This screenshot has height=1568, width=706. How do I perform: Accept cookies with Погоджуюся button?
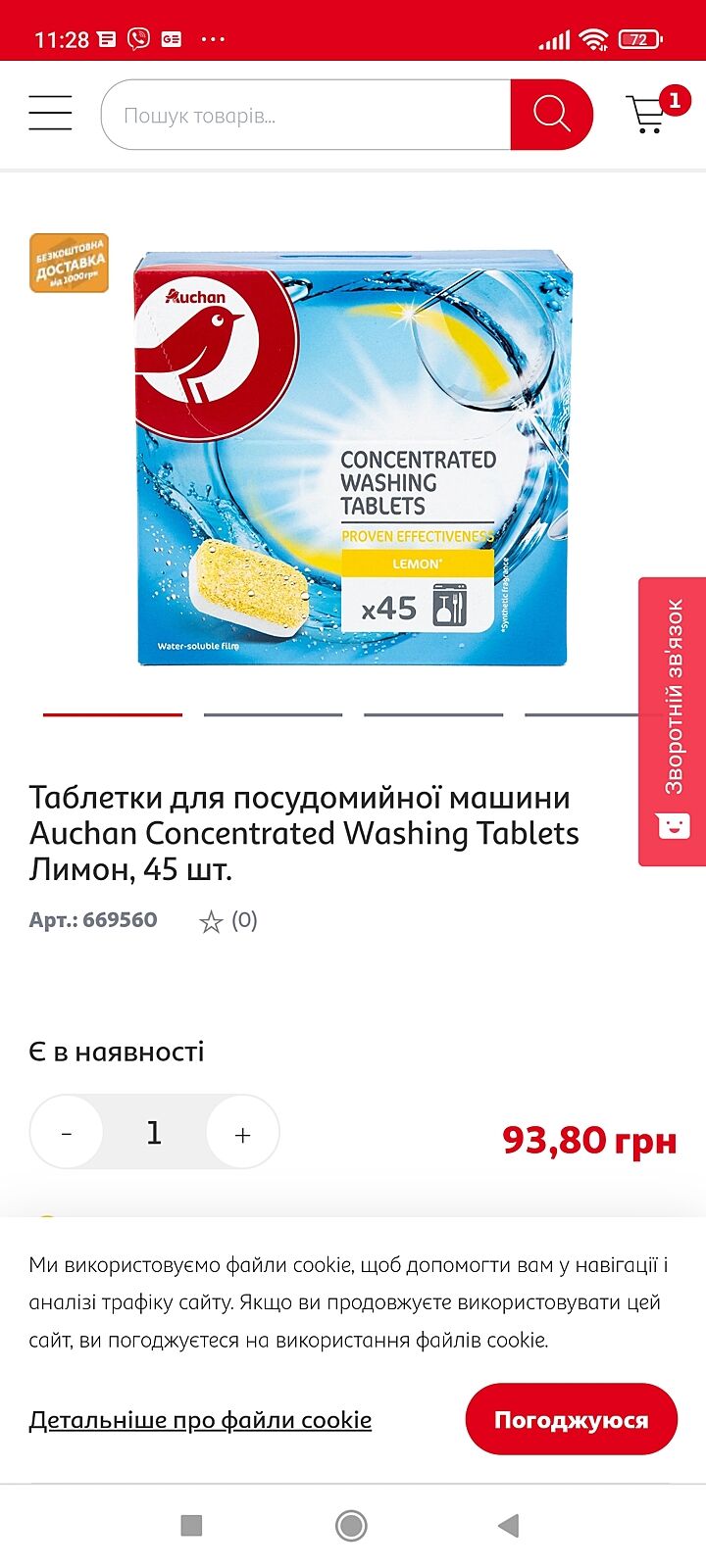click(571, 1419)
